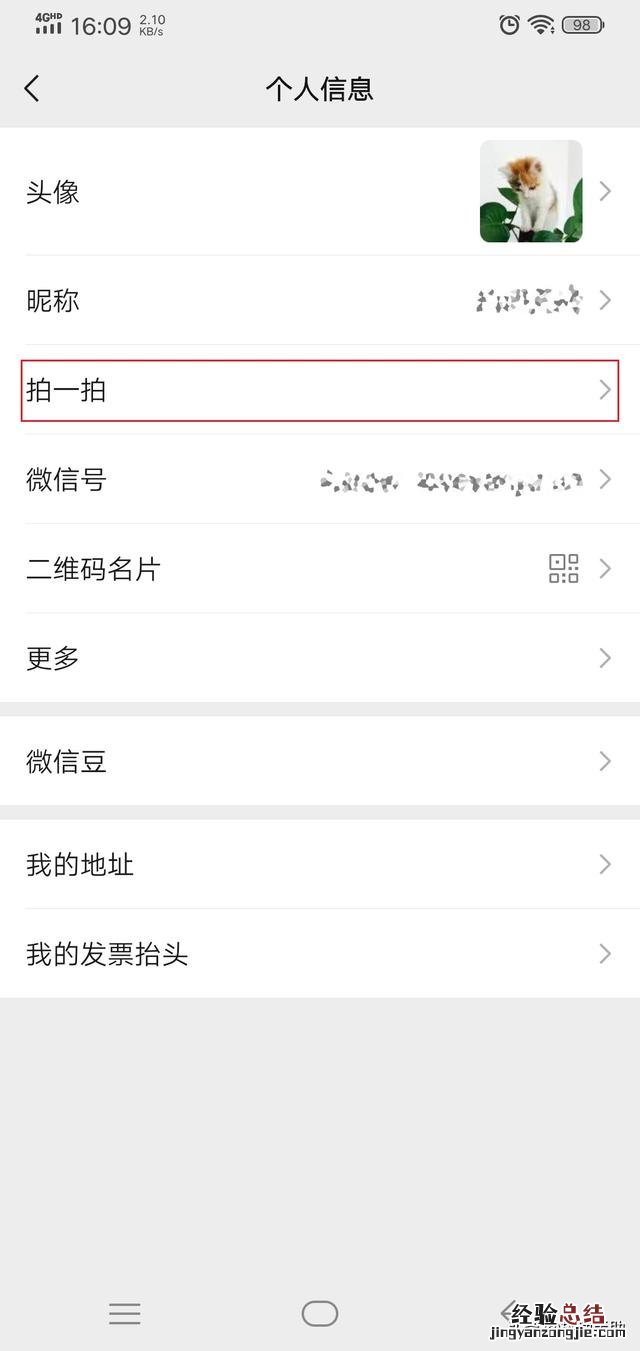The image size is (640, 1351).
Task: Open the 头像 avatar row
Action: pos(320,191)
